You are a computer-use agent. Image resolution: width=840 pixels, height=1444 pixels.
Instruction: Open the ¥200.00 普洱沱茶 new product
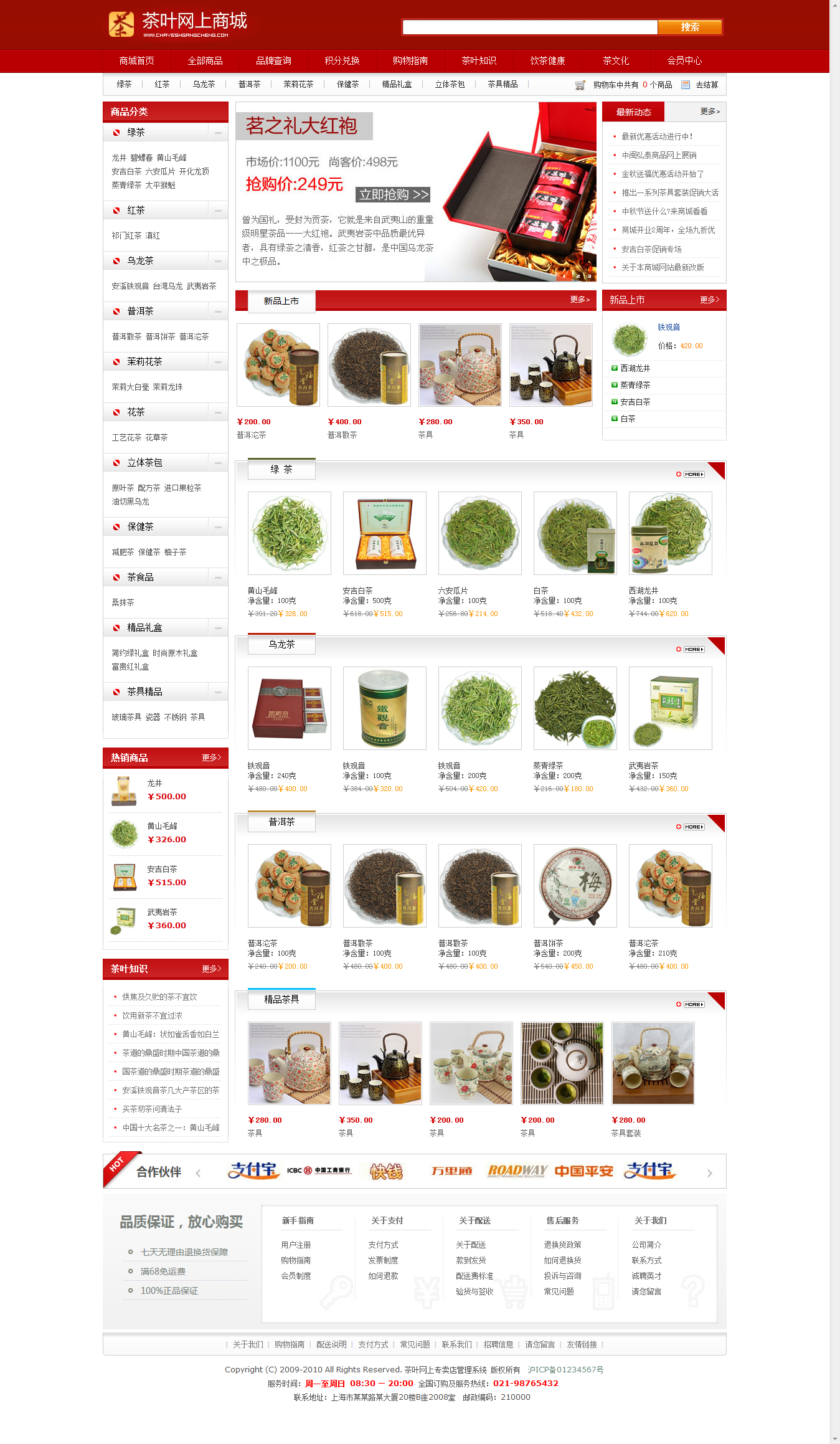coord(278,365)
